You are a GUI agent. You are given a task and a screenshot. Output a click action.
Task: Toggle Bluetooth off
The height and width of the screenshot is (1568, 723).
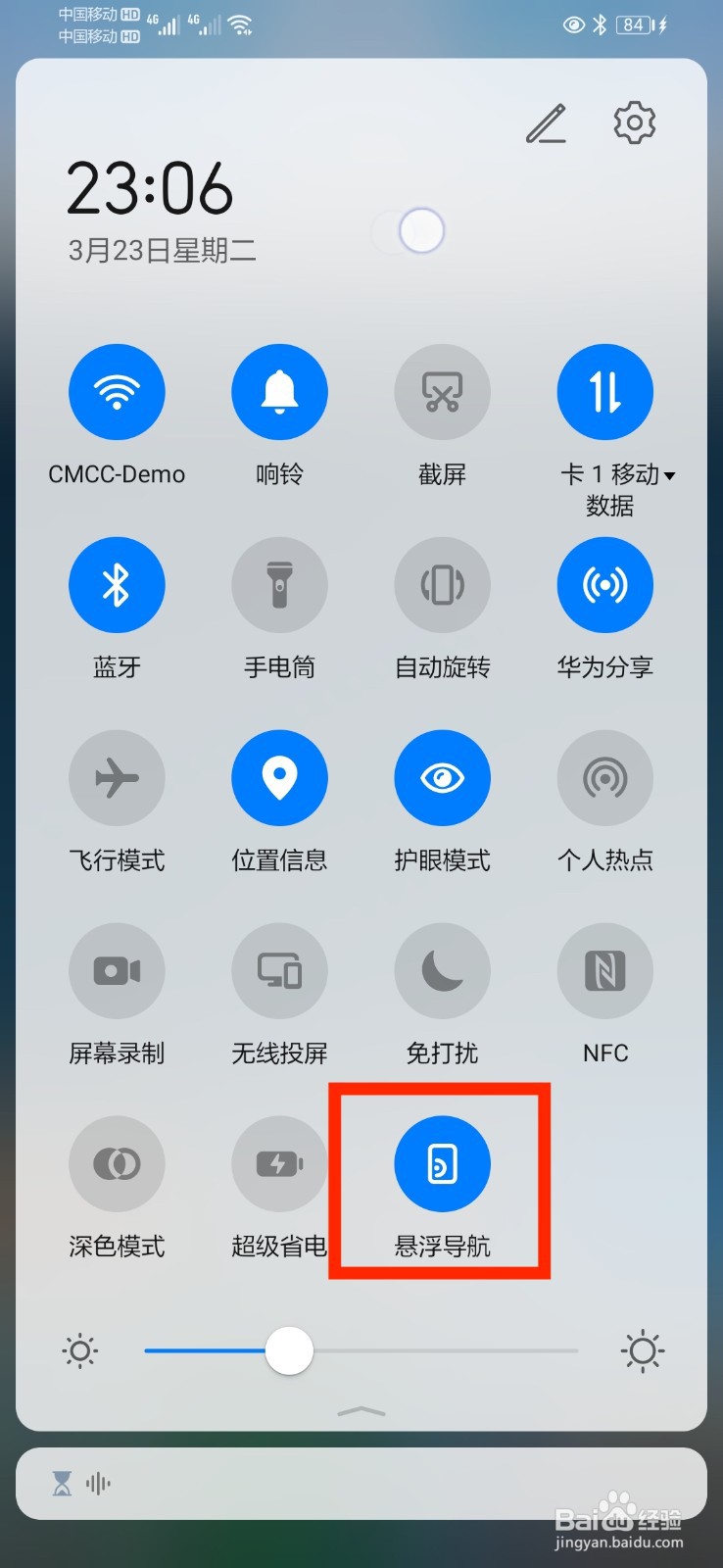coord(117,584)
